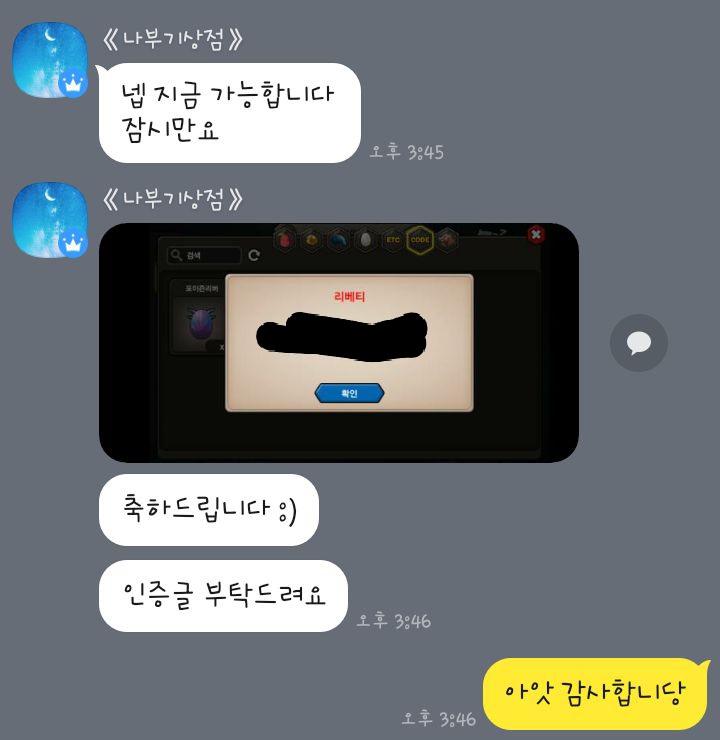This screenshot has width=720, height=740.
Task: Open 나부기상점 profile picture beside '넵 지금 가능합니다'
Action: tap(49, 60)
